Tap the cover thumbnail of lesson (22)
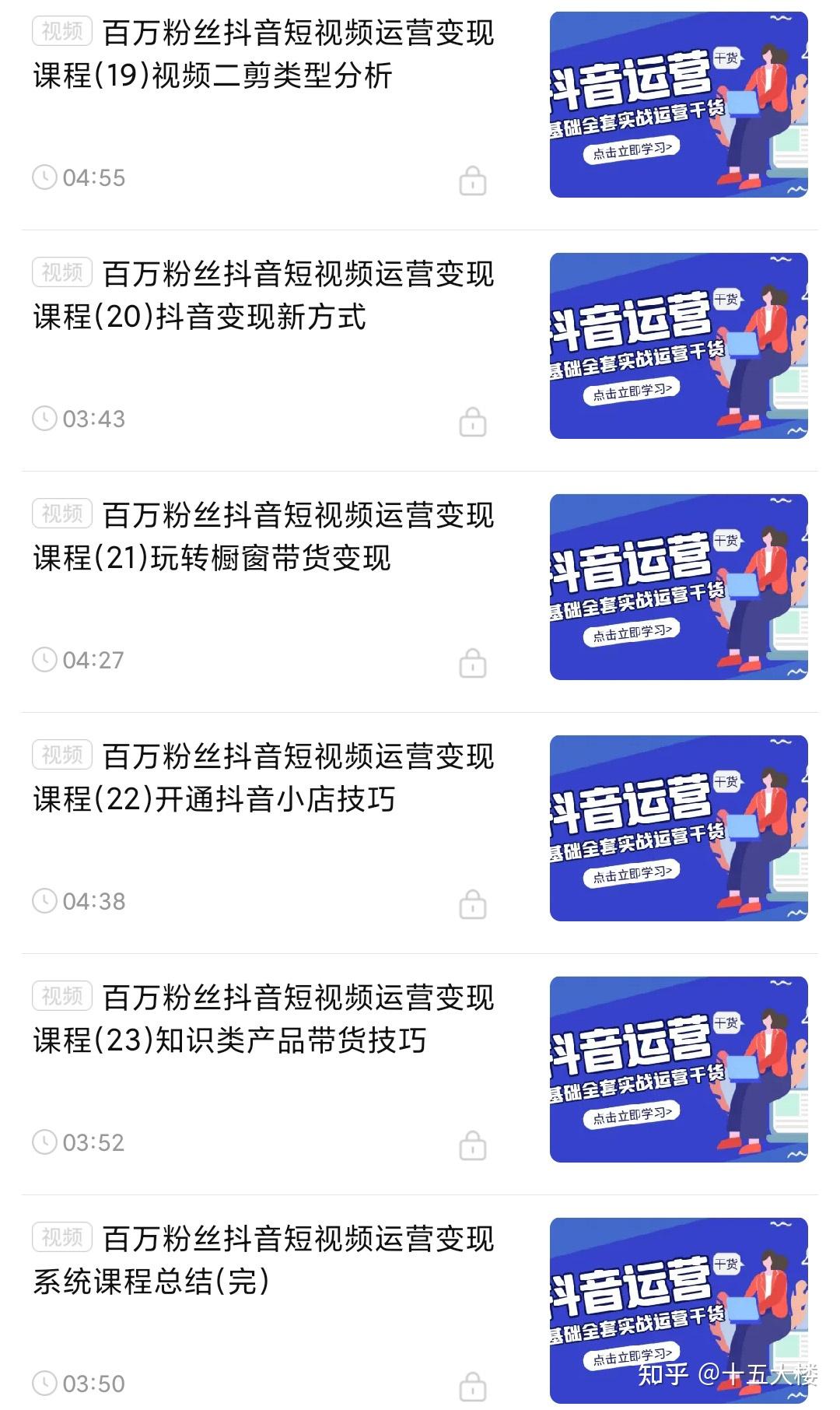Viewport: 840px width, 1410px height. [x=678, y=828]
